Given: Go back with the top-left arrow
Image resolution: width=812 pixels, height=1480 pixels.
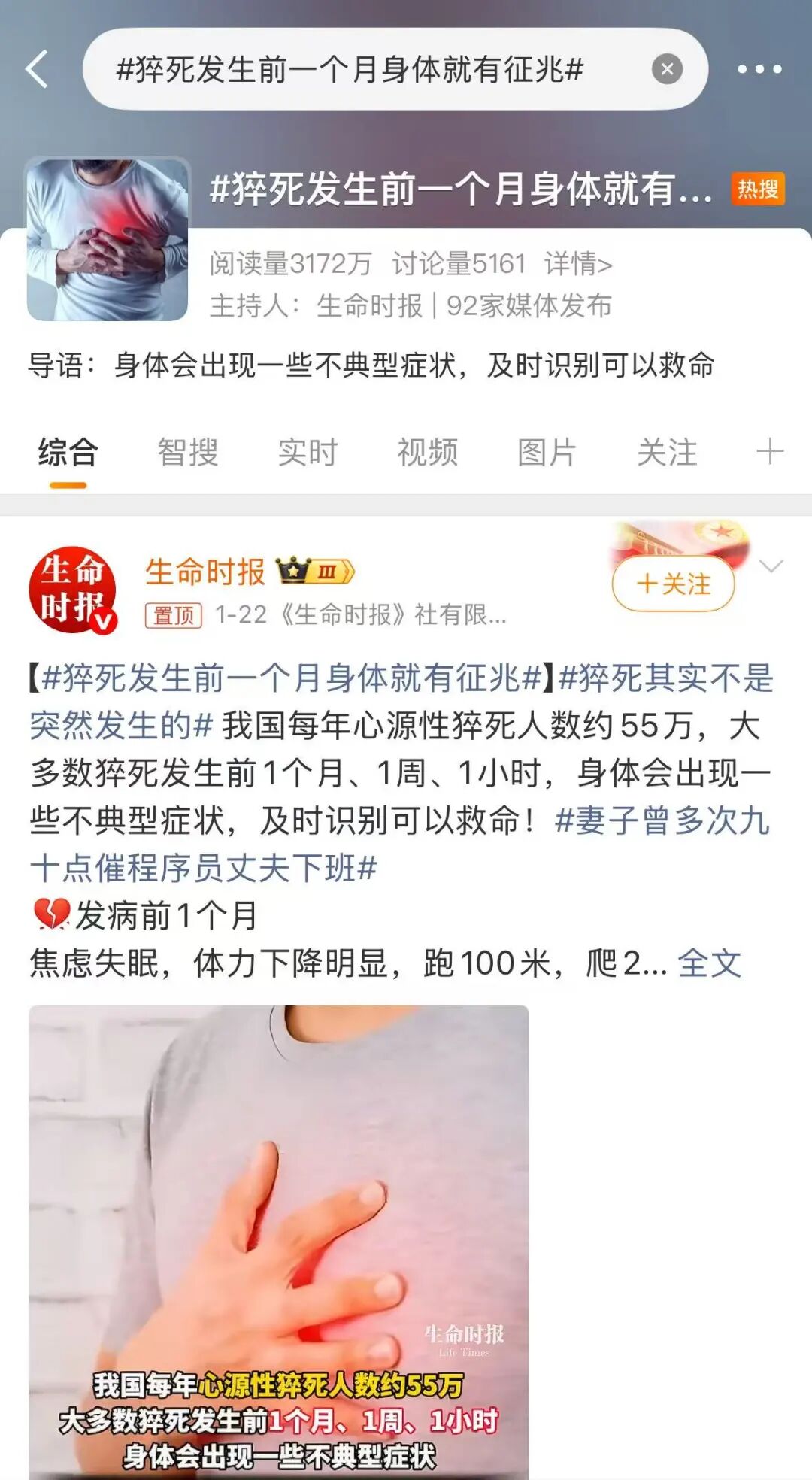Looking at the screenshot, I should point(38,69).
